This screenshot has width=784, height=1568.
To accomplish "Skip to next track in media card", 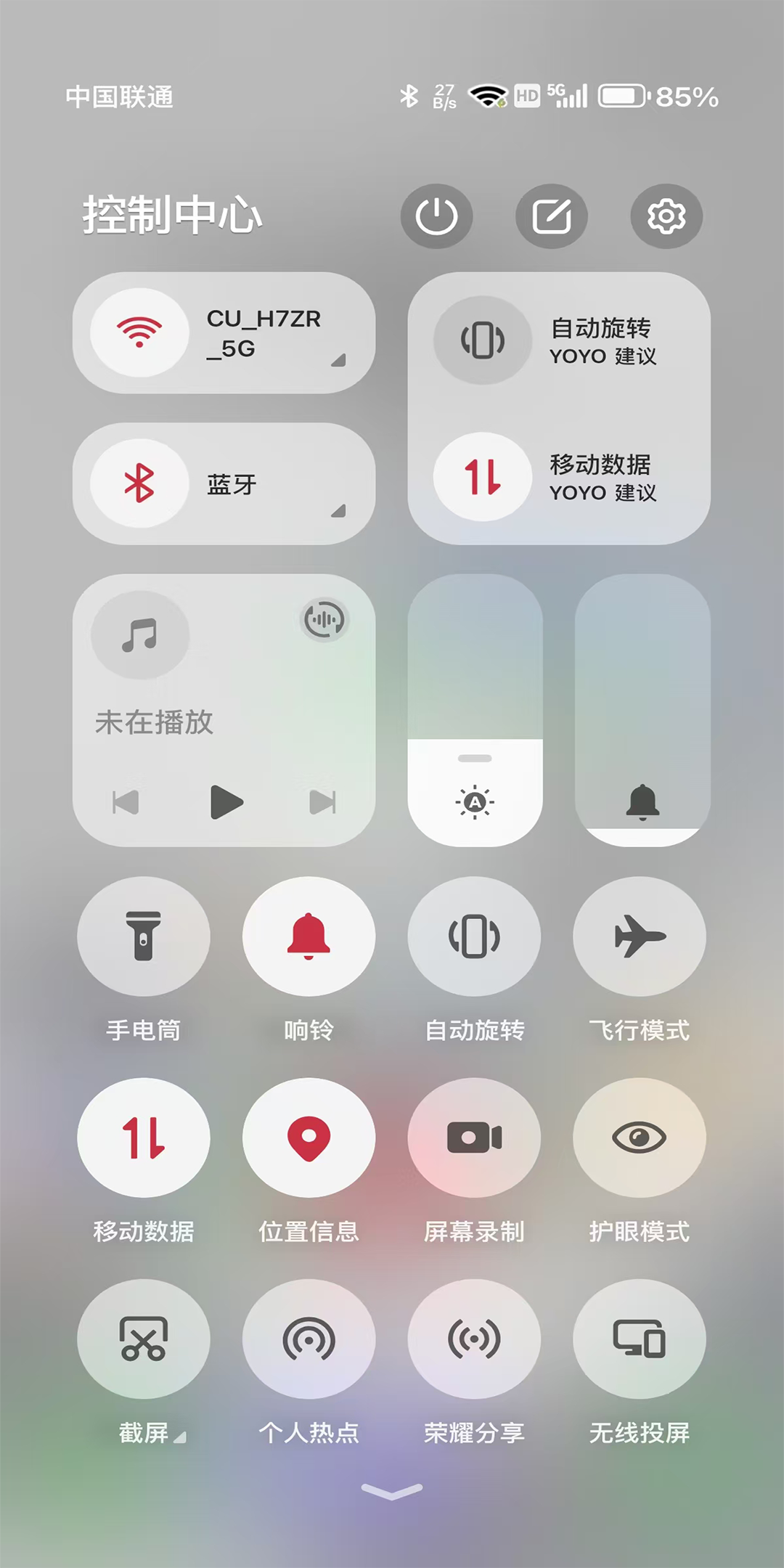I will tap(322, 802).
